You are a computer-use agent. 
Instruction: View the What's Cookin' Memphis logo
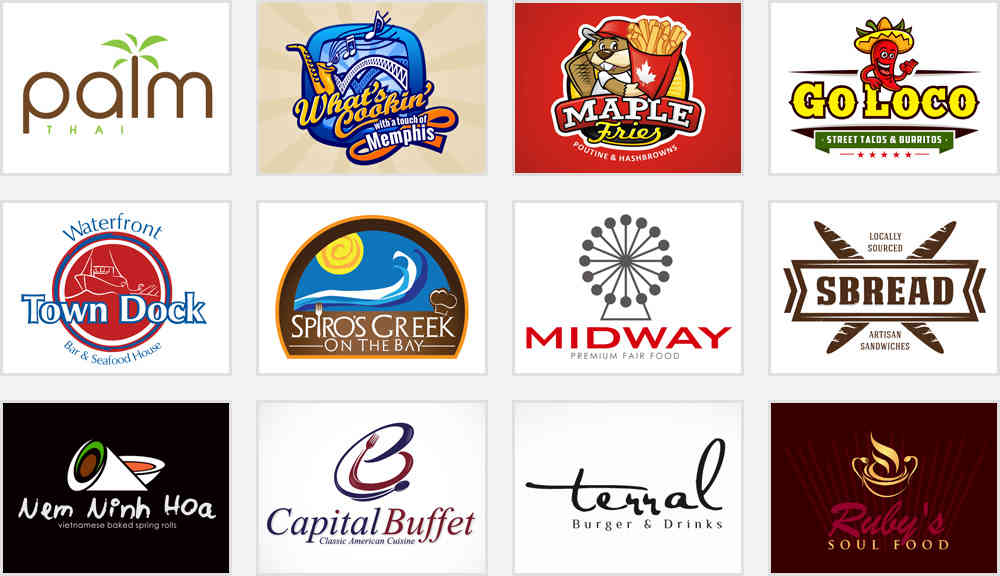pyautogui.click(x=372, y=88)
